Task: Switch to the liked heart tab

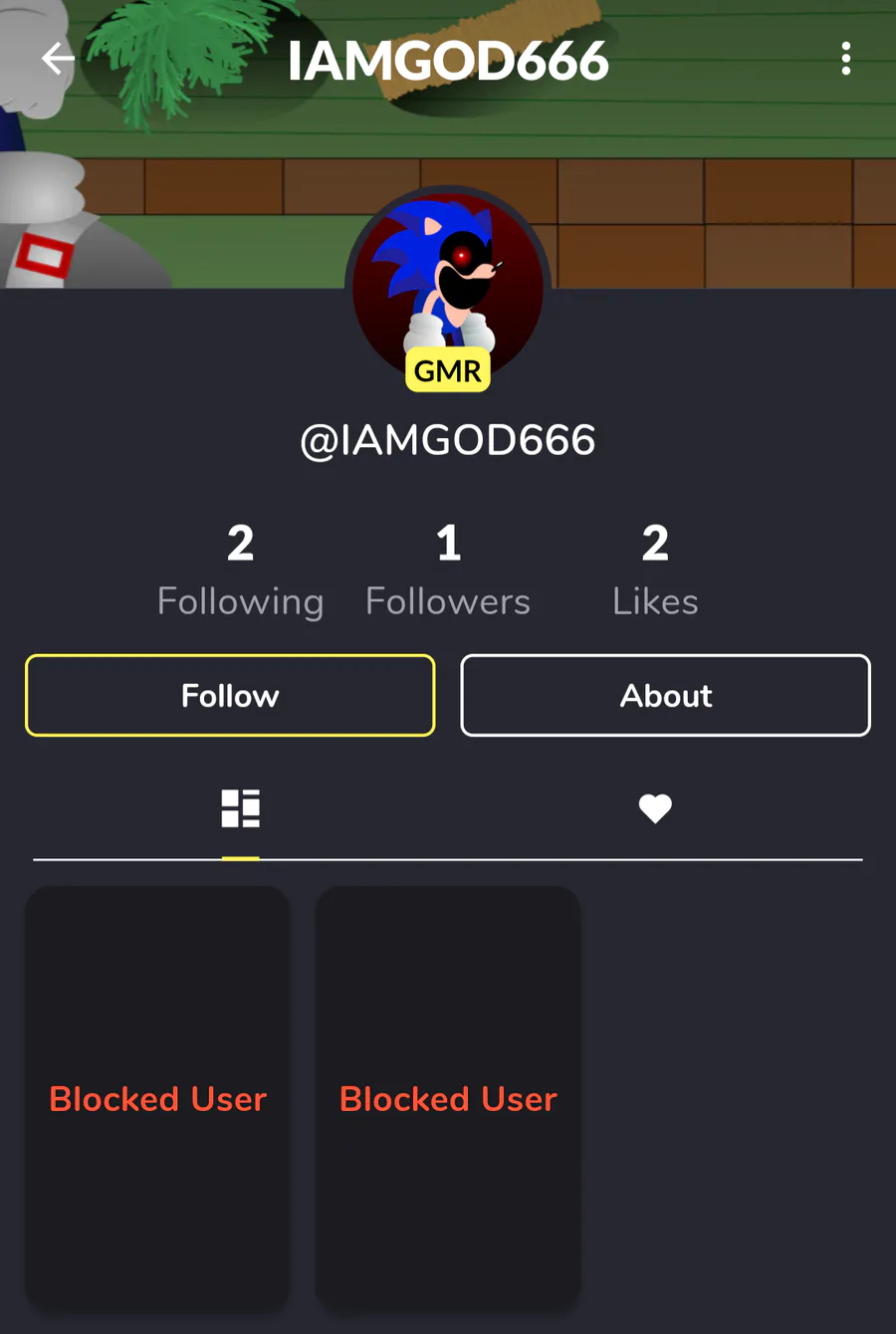Action: point(655,808)
